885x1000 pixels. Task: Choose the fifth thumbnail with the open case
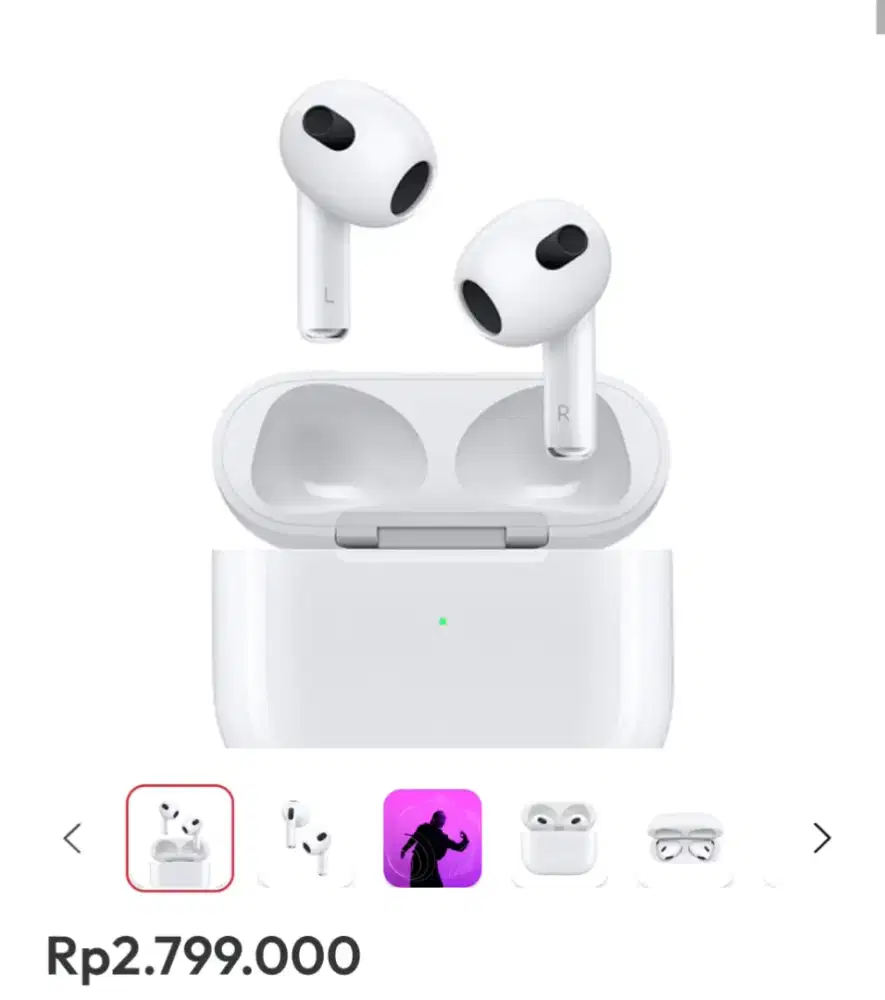[682, 838]
